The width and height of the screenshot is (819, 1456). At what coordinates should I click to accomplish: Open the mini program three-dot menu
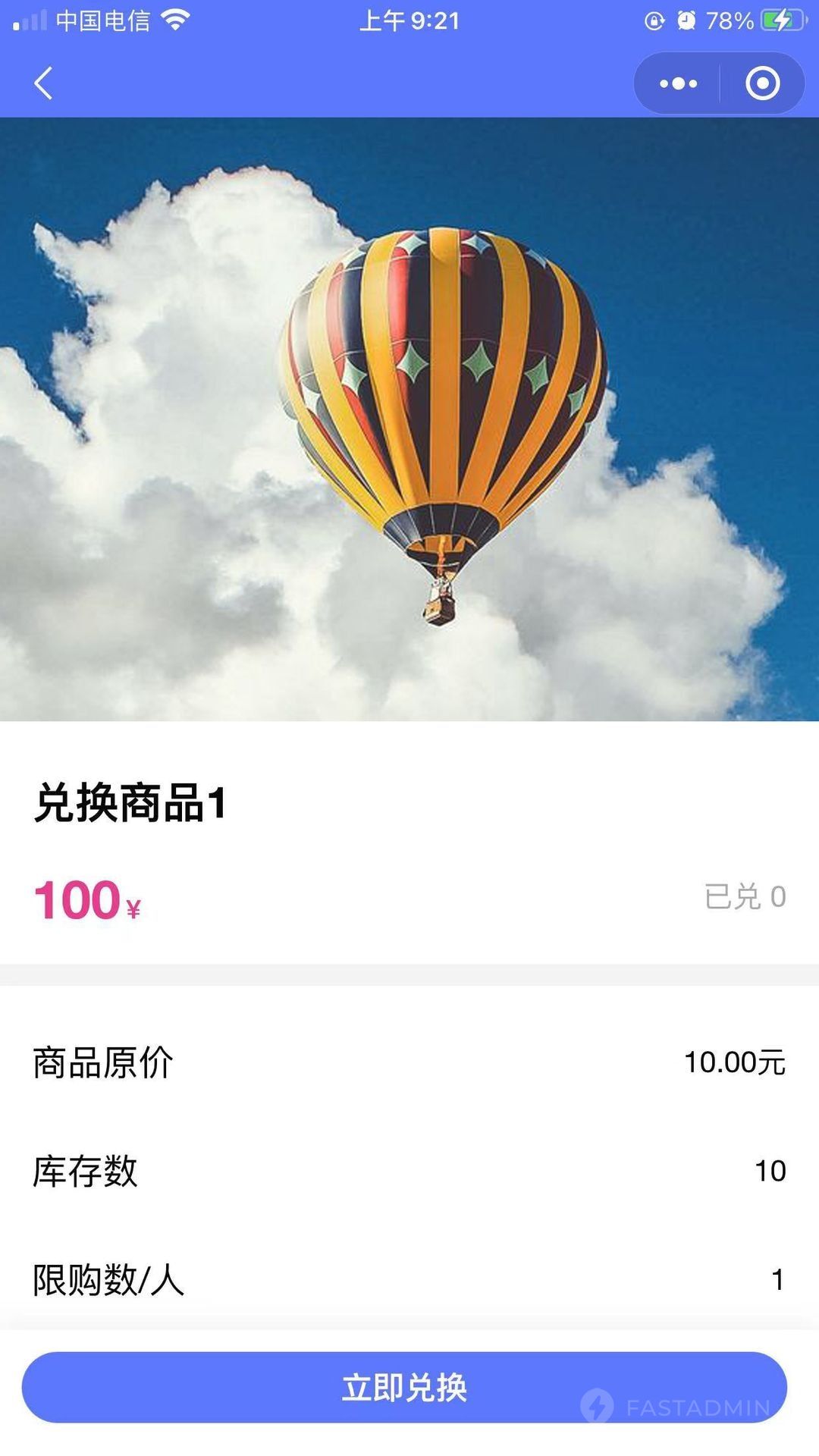point(678,83)
